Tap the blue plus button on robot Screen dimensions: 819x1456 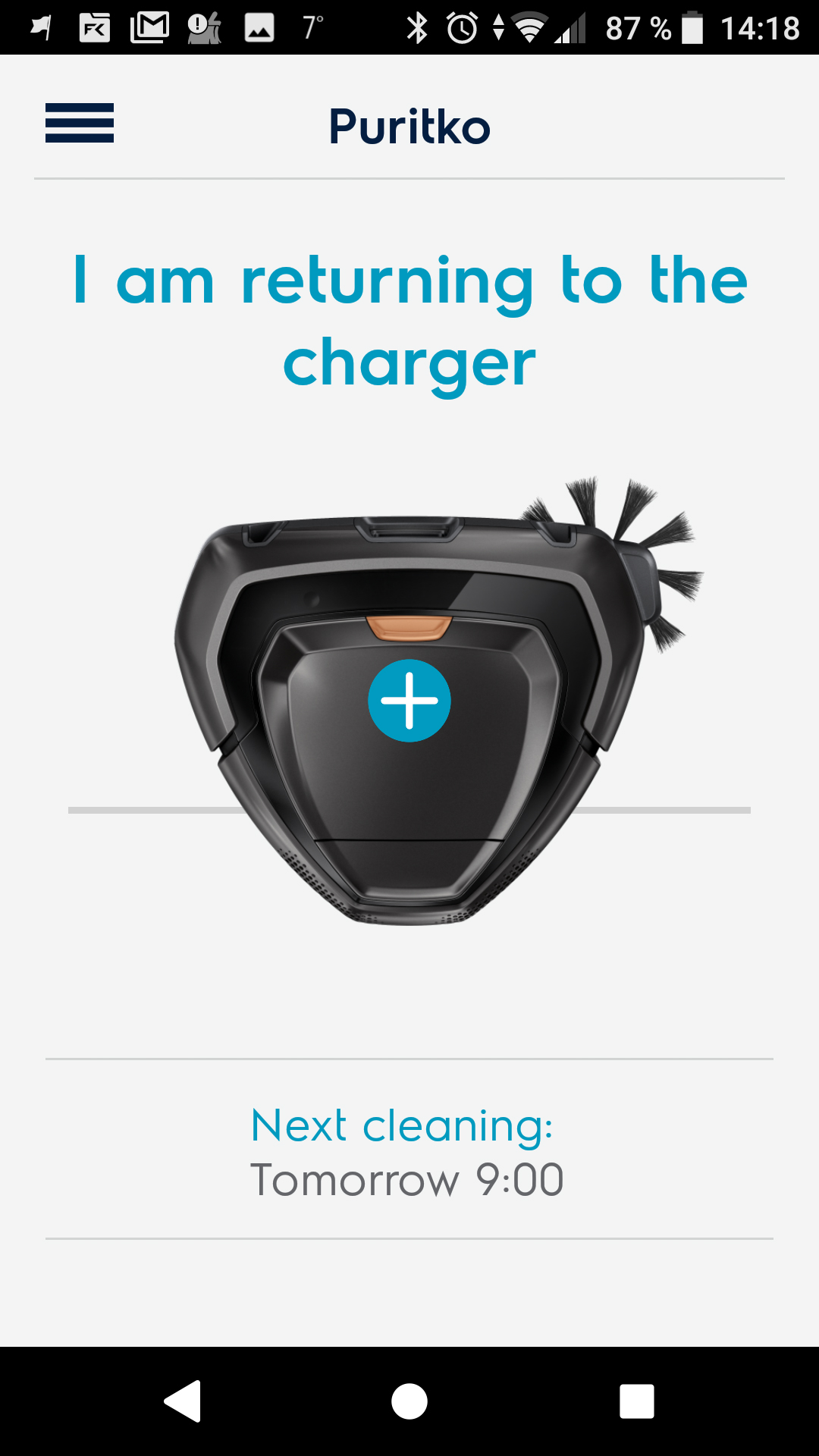click(409, 701)
